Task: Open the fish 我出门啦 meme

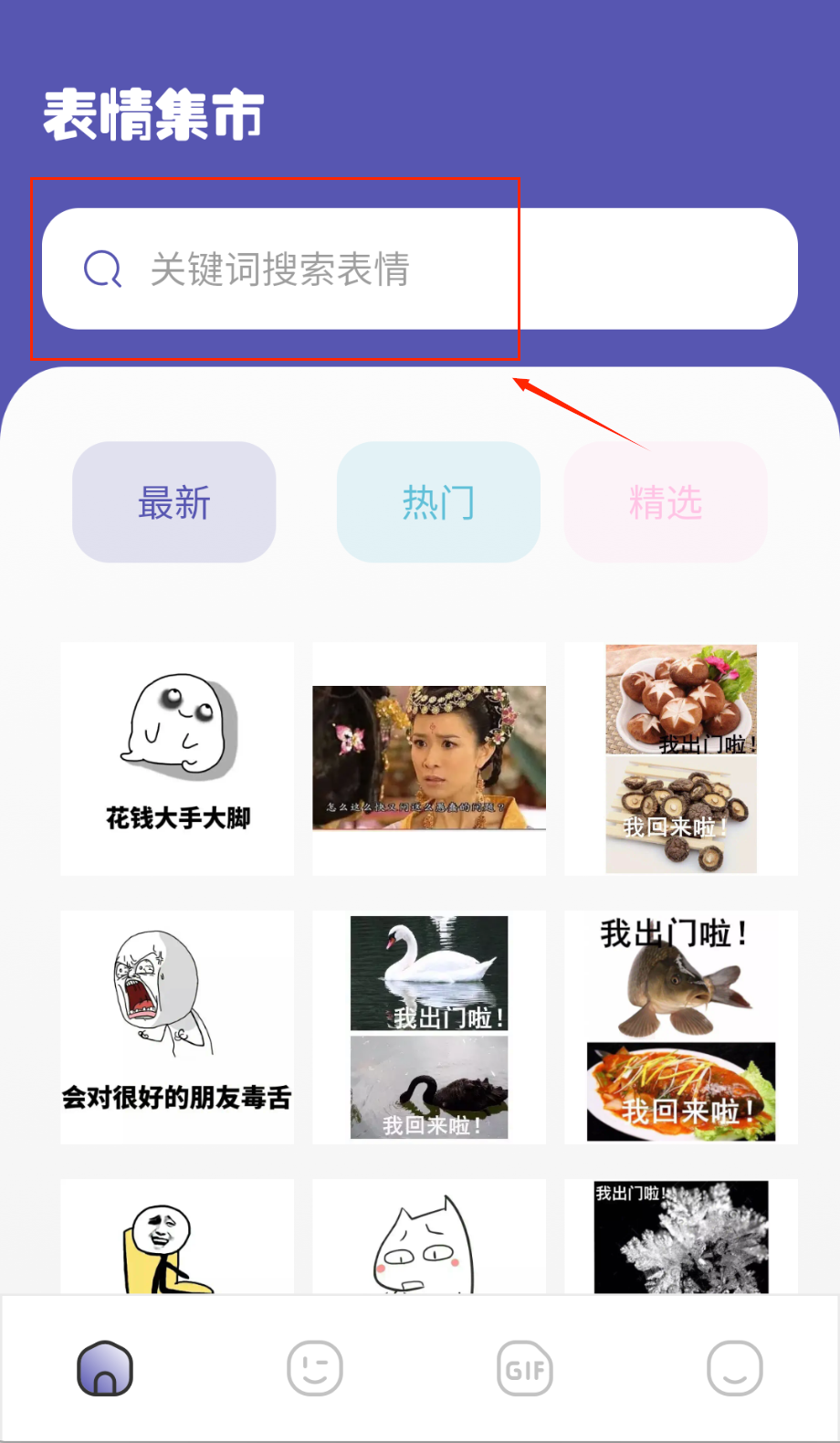Action: click(x=681, y=1027)
